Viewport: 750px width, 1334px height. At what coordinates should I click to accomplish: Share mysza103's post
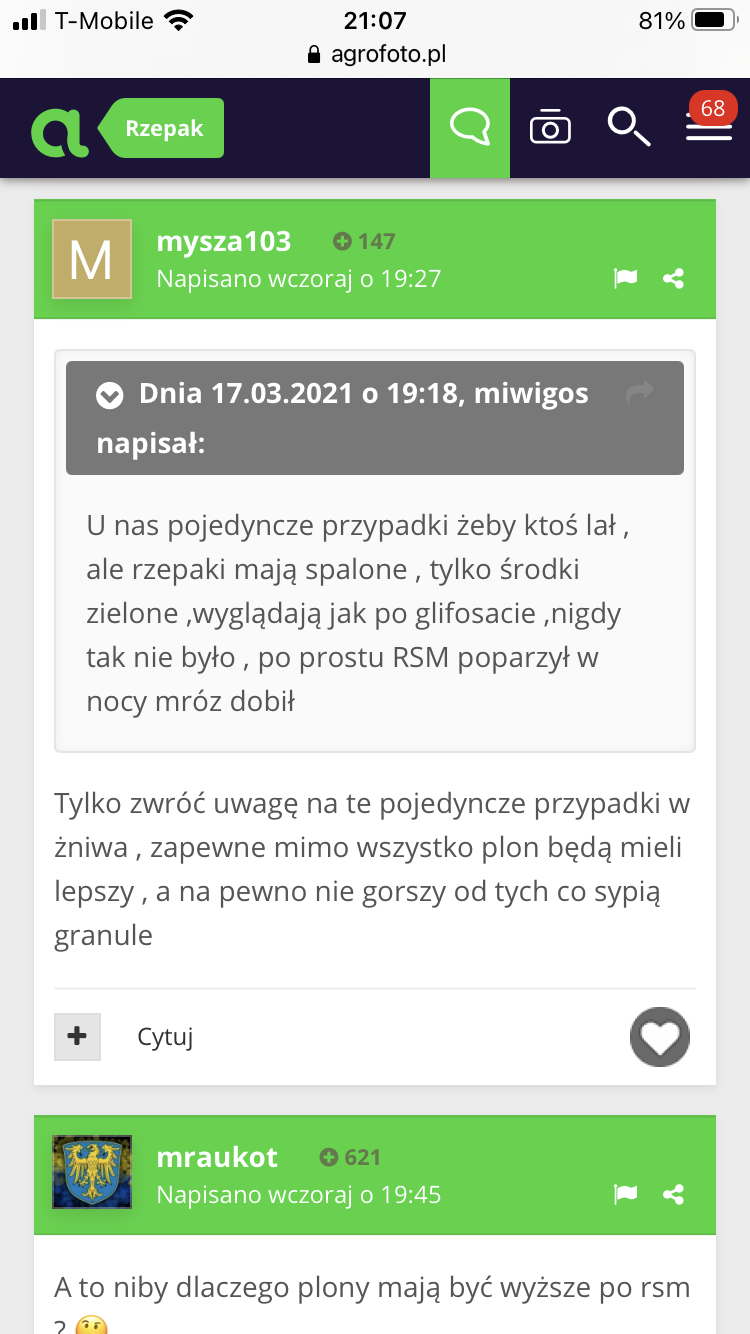674,279
